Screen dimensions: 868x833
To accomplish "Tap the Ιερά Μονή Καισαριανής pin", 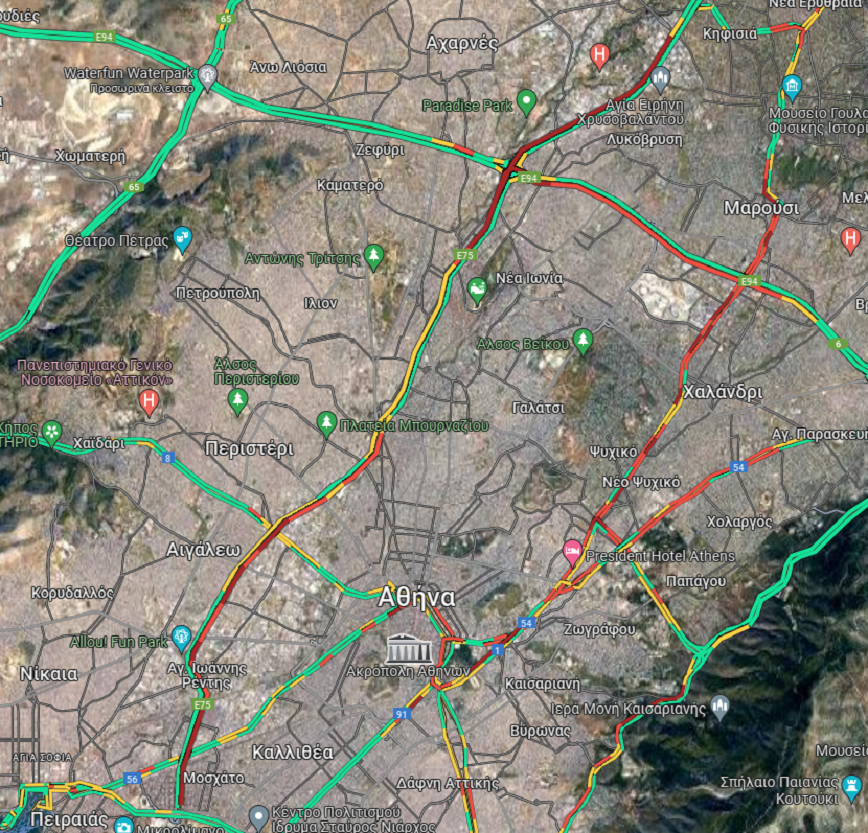I will click(720, 707).
